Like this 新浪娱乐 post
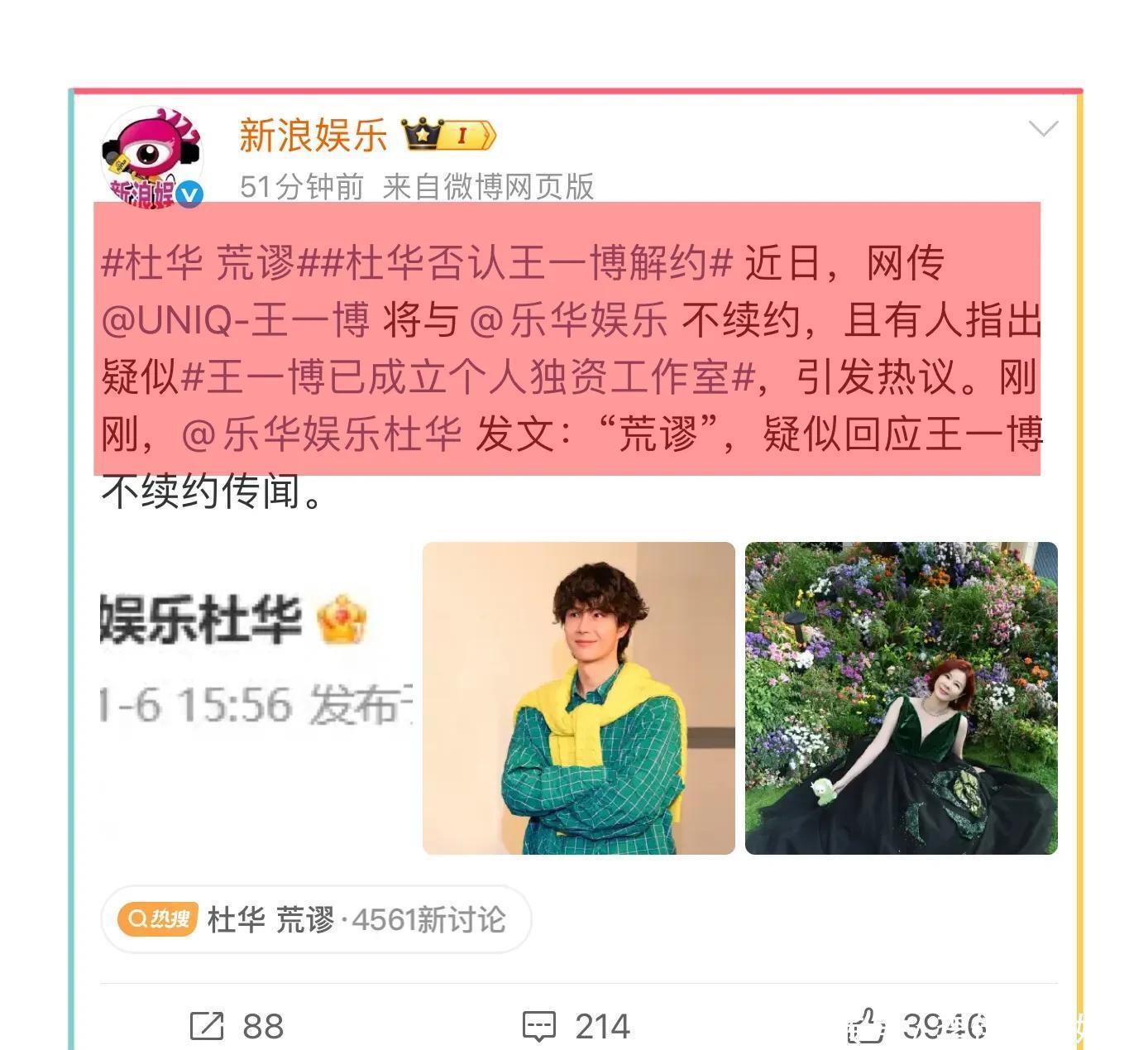The height and width of the screenshot is (1050, 1148). point(916,1026)
